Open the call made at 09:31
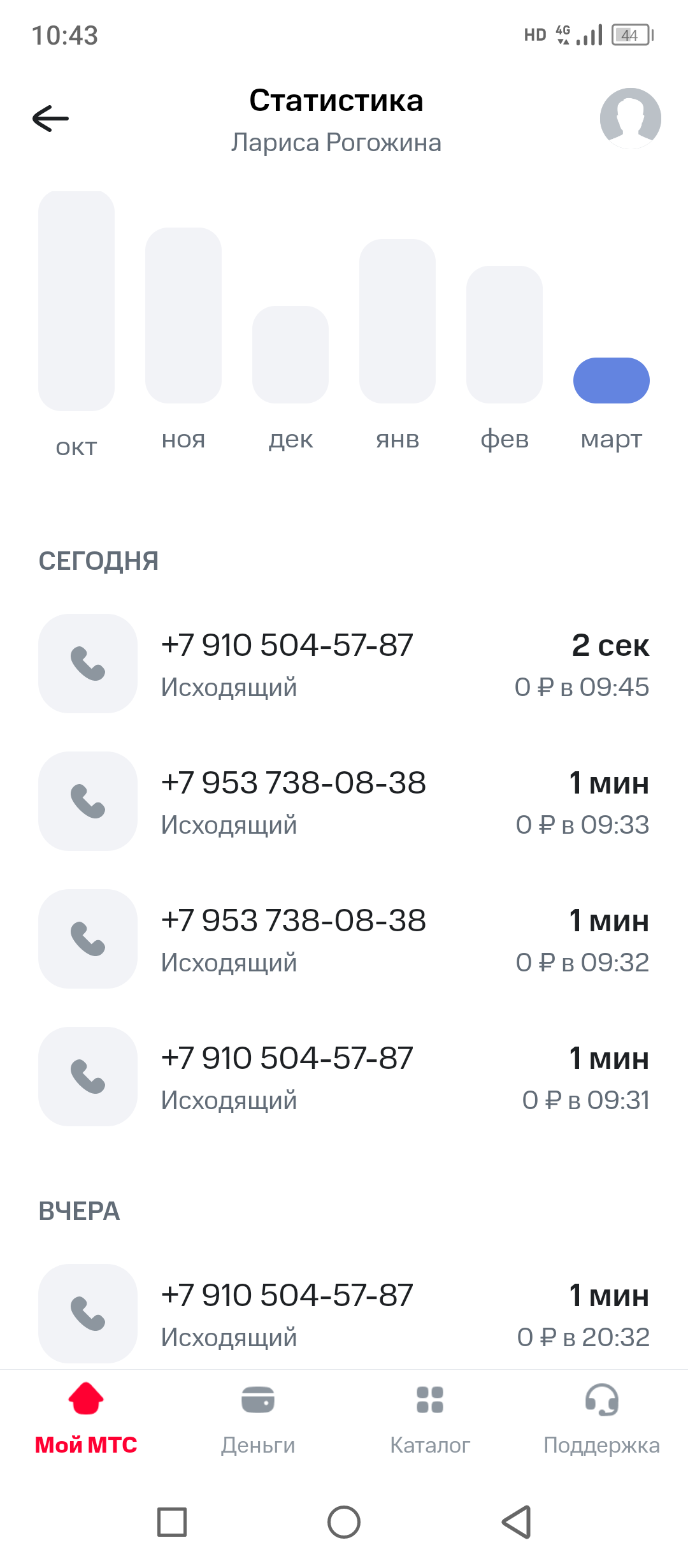Viewport: 688px width, 1568px height. click(x=344, y=1077)
